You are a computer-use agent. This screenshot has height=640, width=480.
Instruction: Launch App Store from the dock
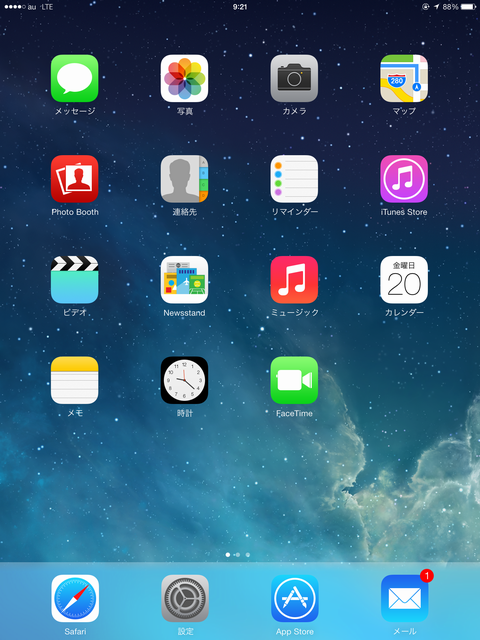pos(295,598)
